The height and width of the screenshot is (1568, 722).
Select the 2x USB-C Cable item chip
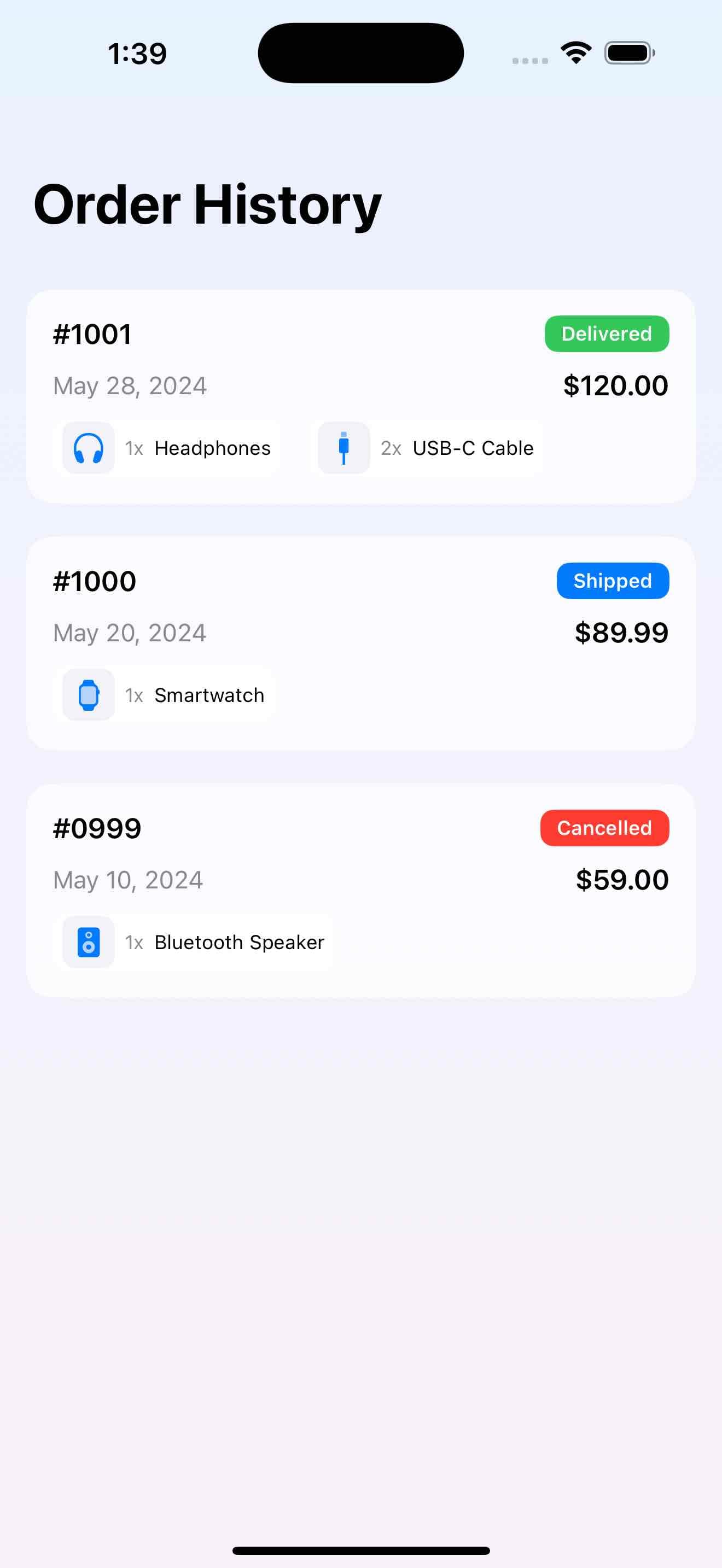[426, 448]
